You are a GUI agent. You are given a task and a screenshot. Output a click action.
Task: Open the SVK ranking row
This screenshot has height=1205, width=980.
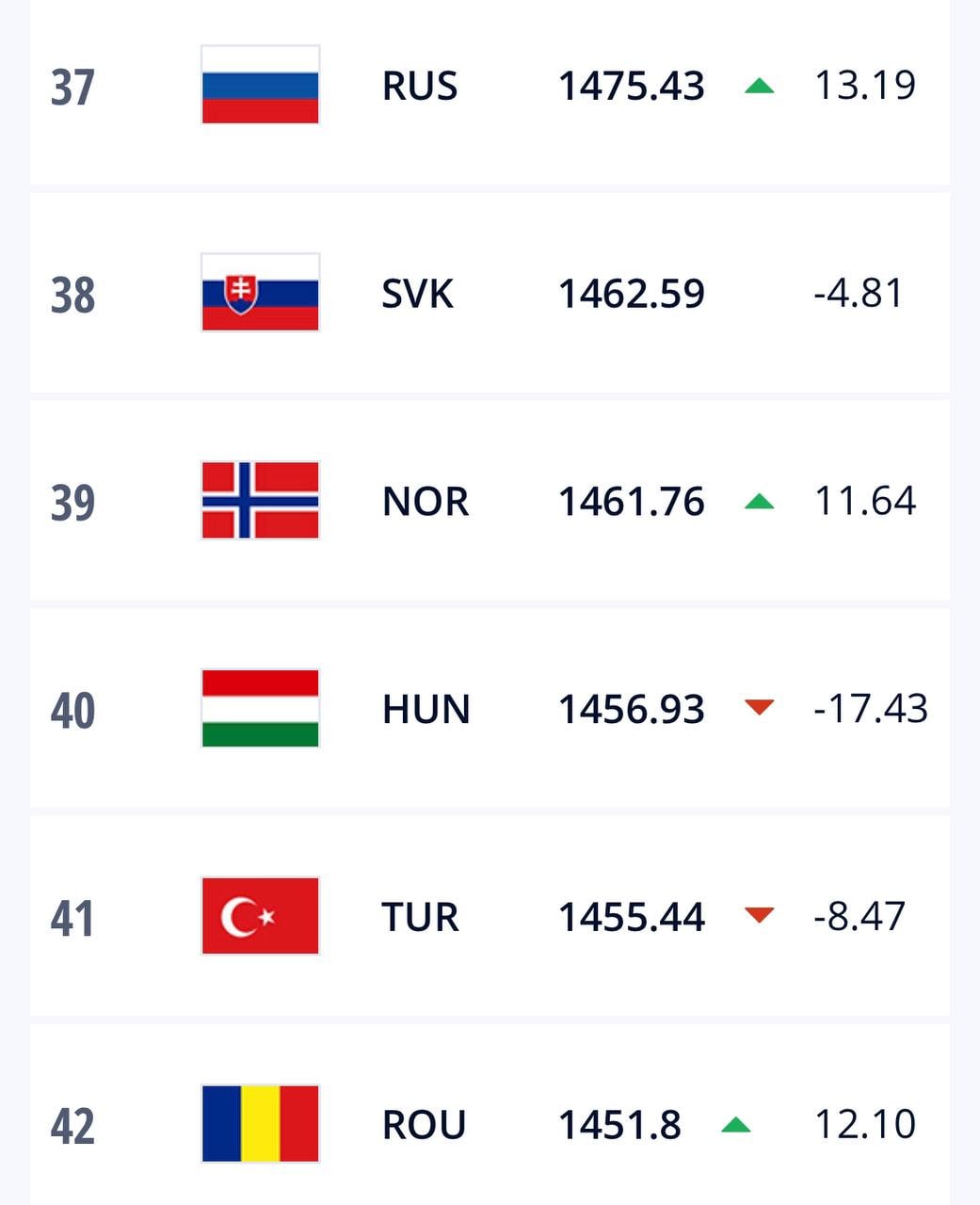click(x=417, y=294)
